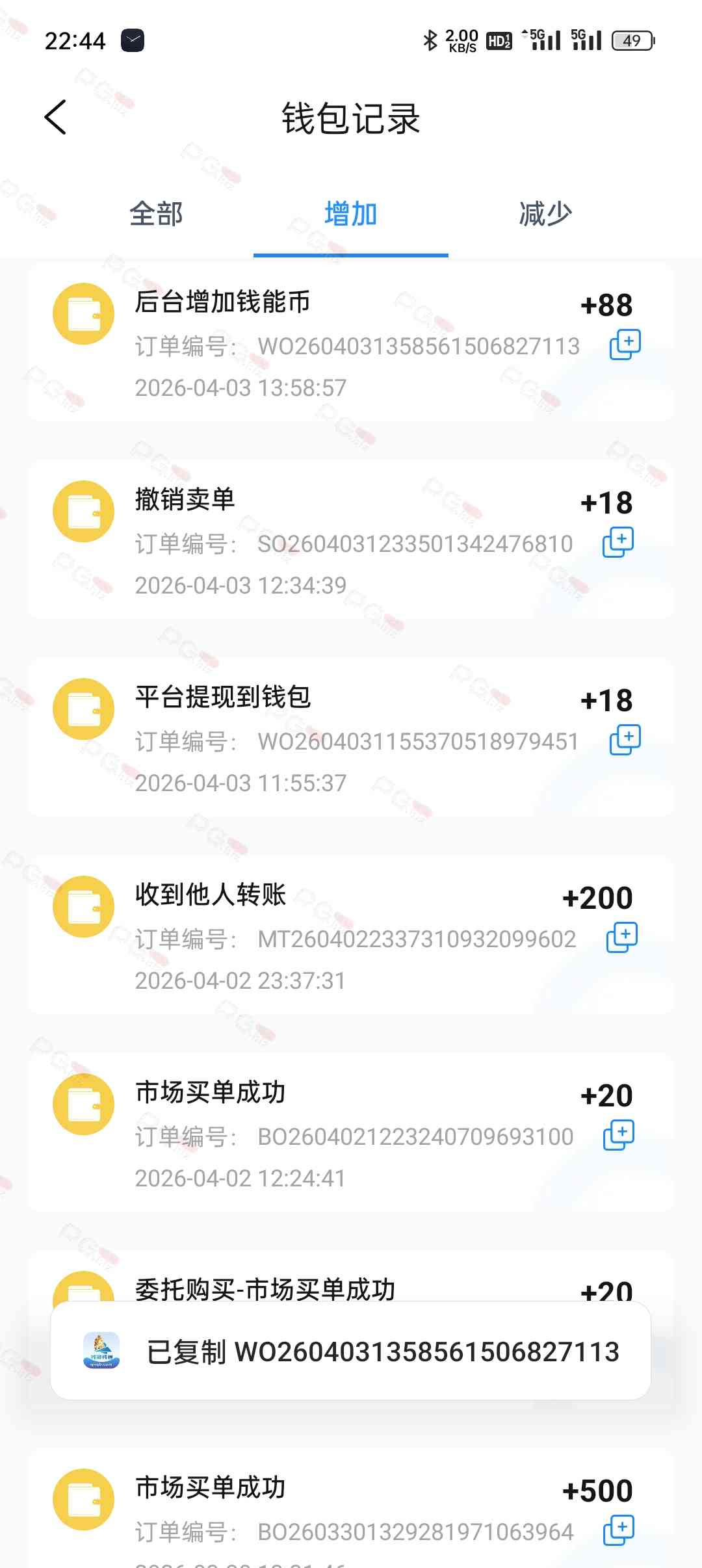Select the 增加 tab
702x1568 pixels.
pyautogui.click(x=350, y=214)
